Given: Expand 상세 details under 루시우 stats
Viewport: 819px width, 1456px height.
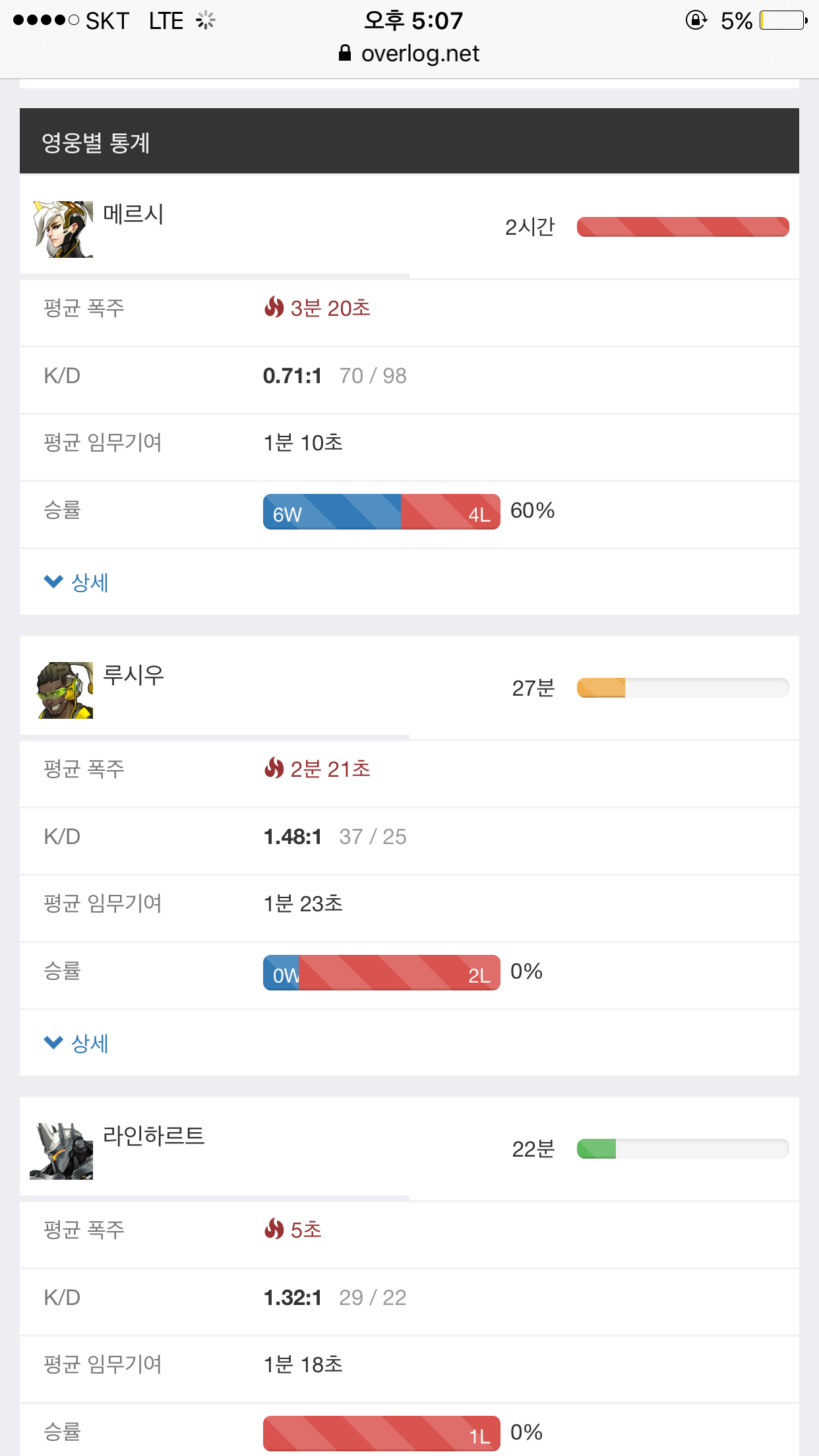Looking at the screenshot, I should pos(76,1043).
